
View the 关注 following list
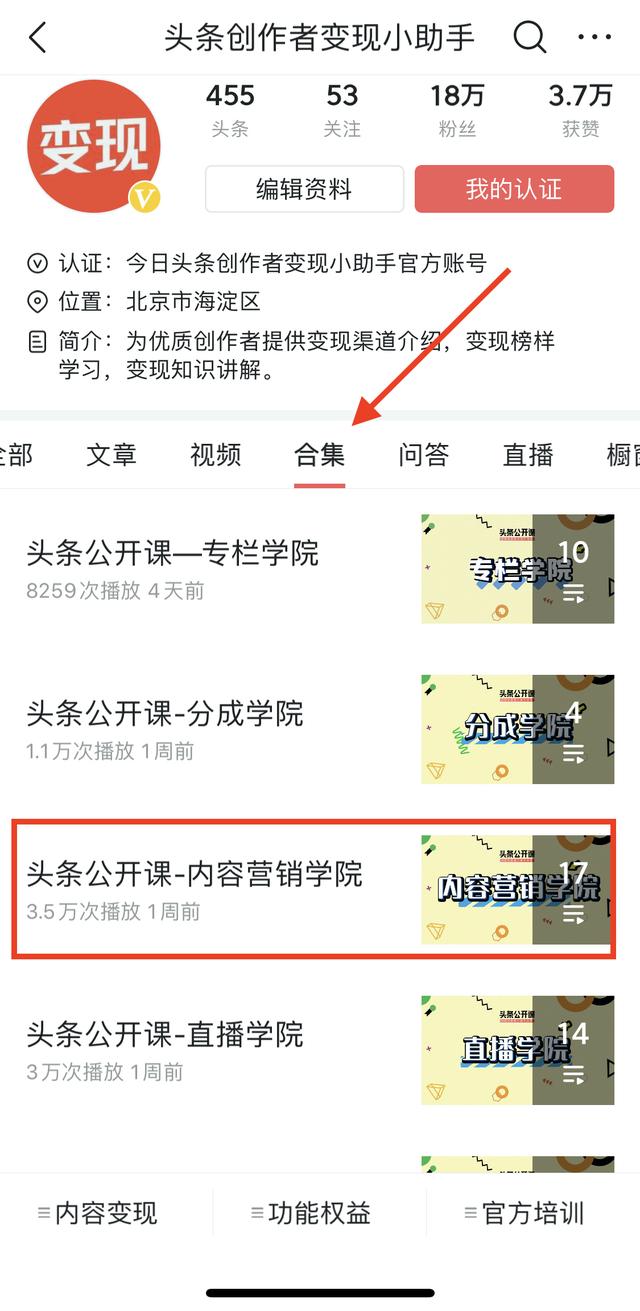click(342, 110)
